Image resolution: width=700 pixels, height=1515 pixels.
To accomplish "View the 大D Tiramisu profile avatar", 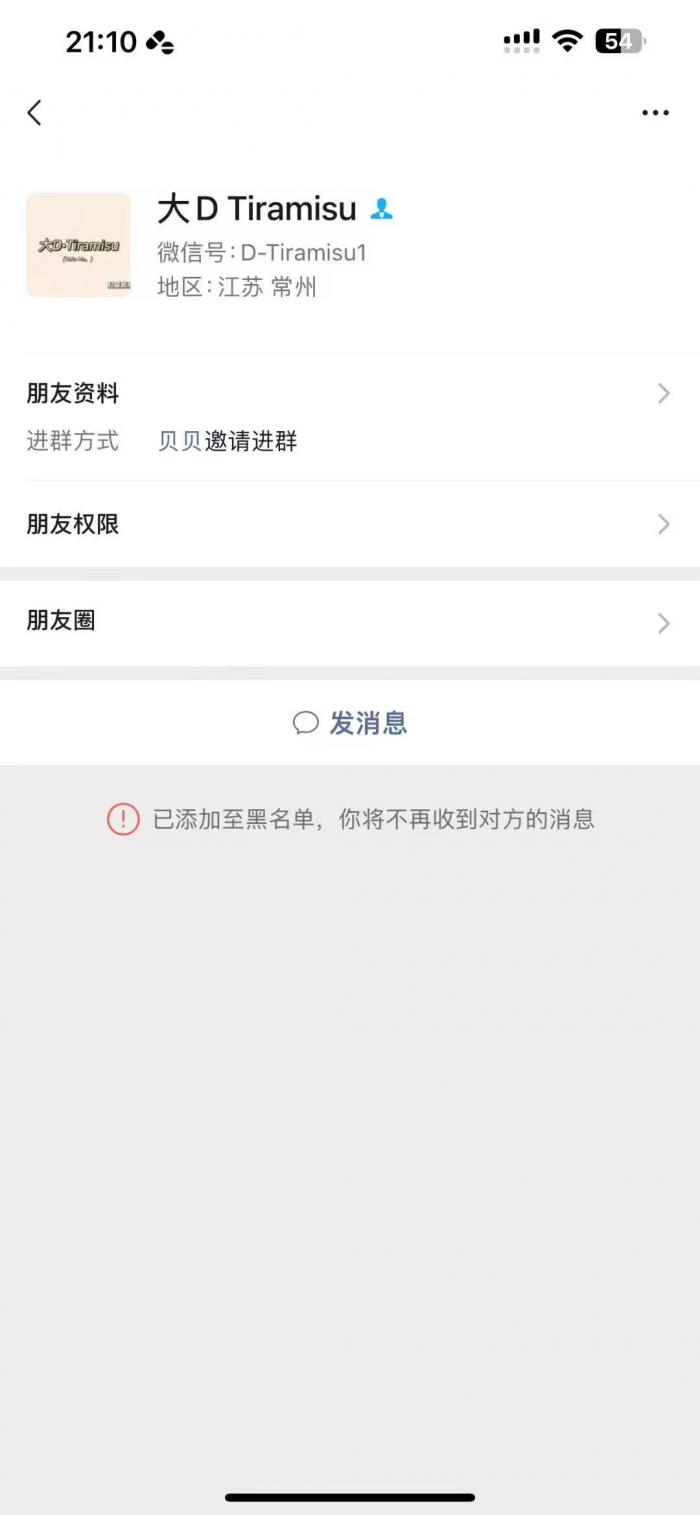I will 78,245.
